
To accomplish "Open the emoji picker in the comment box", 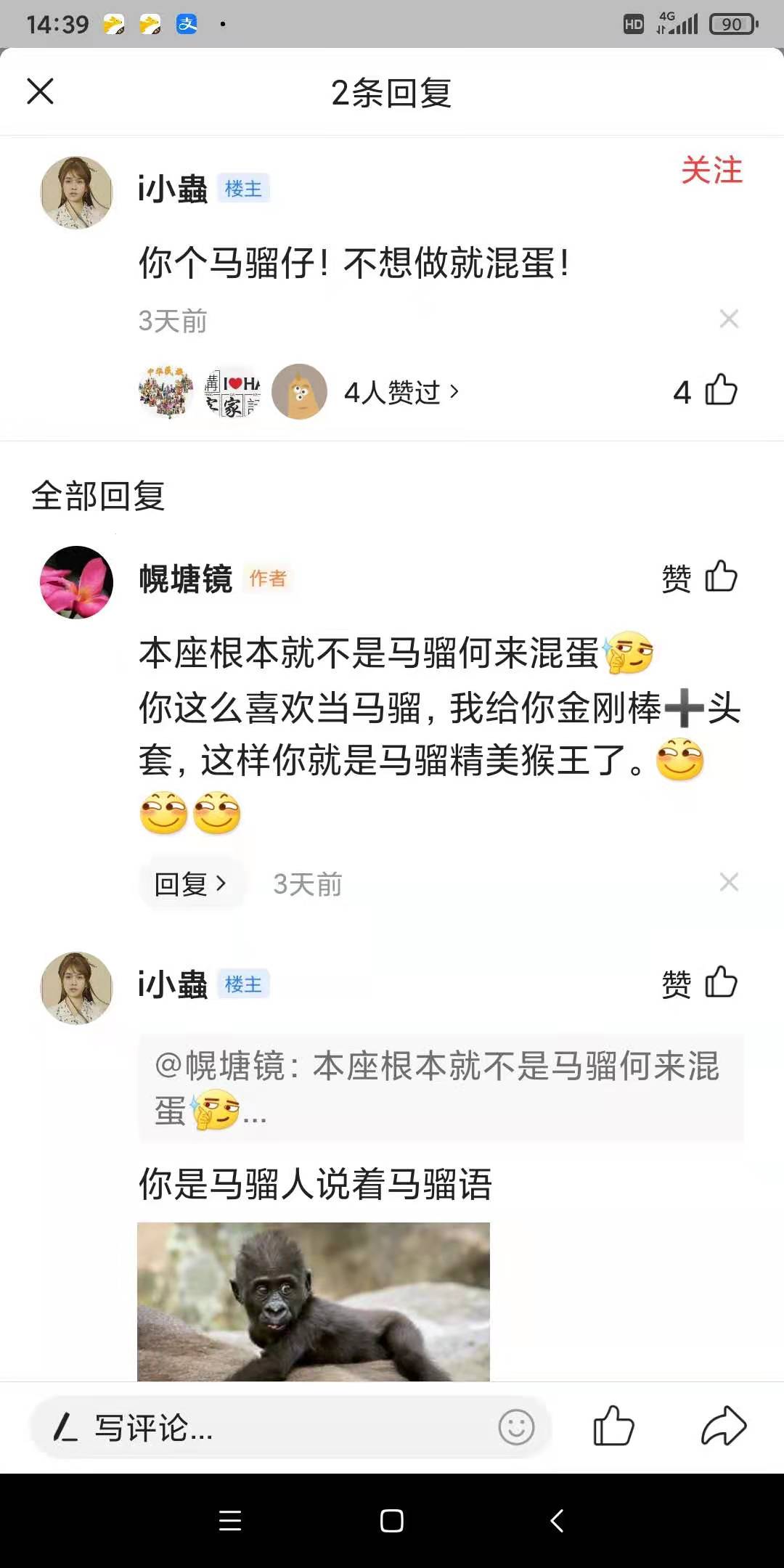I will (x=516, y=1428).
